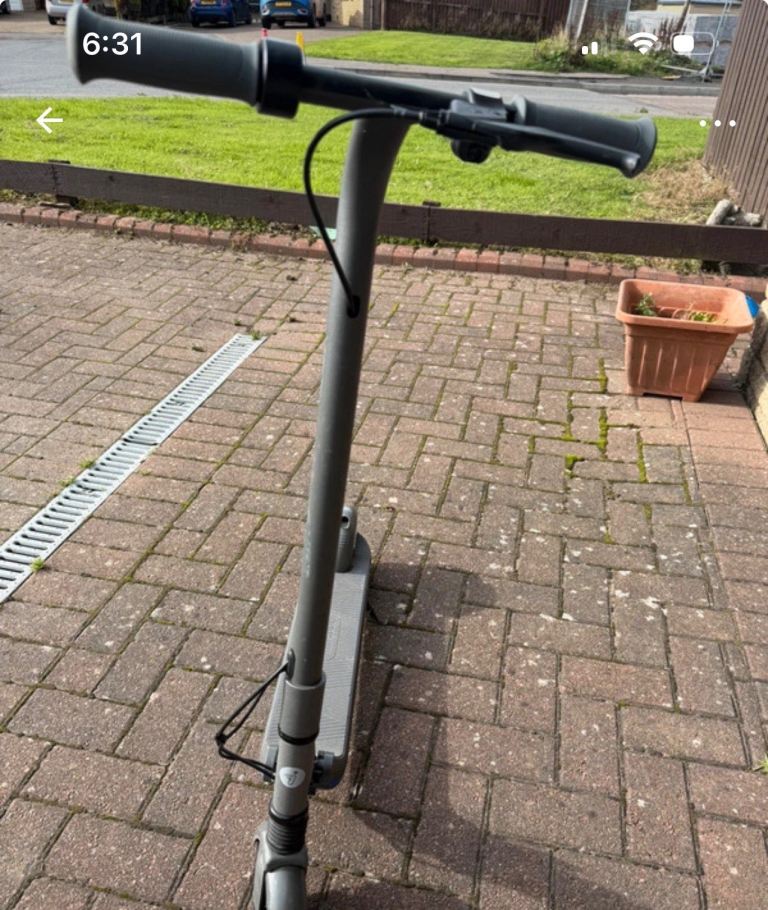Open the three-dot overflow menu
768x910 pixels.
(x=717, y=123)
